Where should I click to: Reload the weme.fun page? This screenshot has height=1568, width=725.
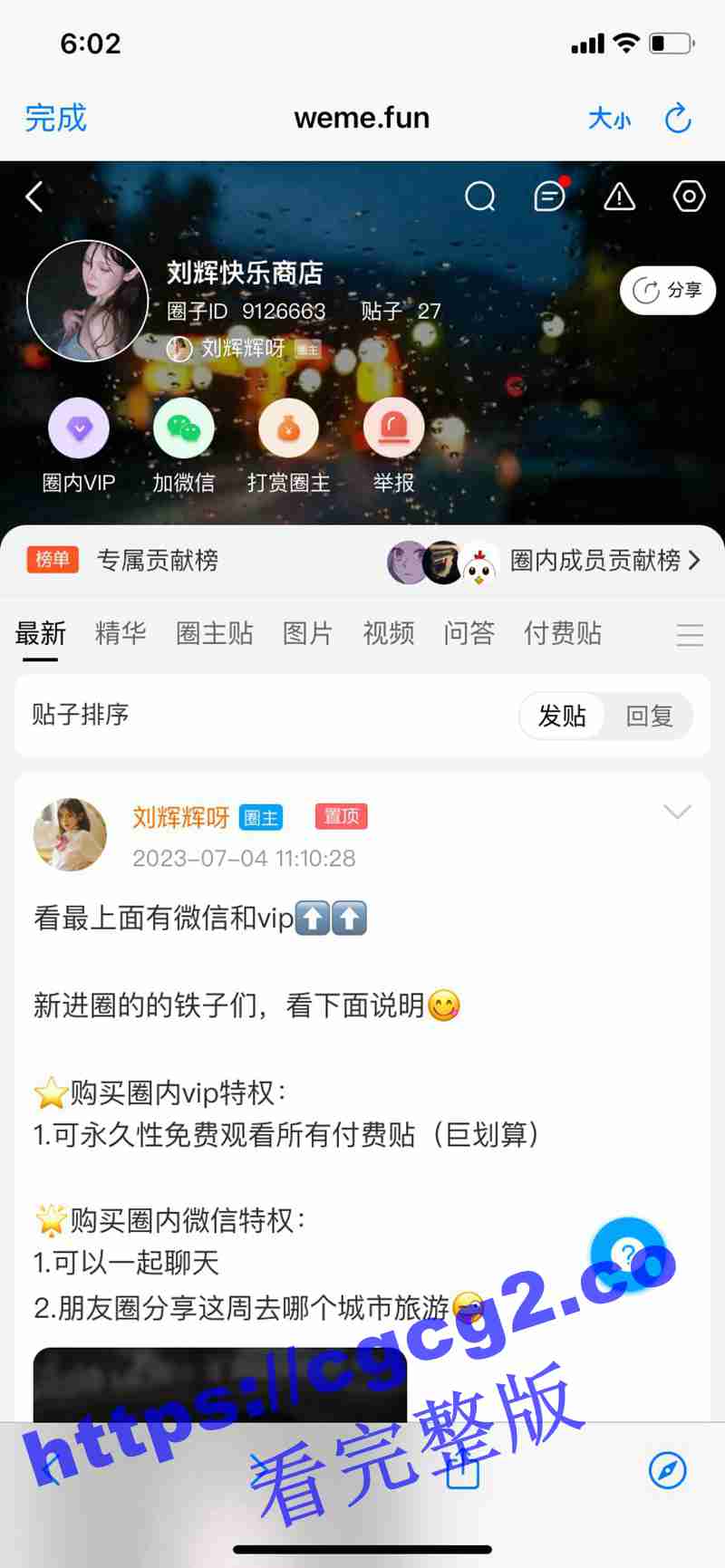point(678,119)
